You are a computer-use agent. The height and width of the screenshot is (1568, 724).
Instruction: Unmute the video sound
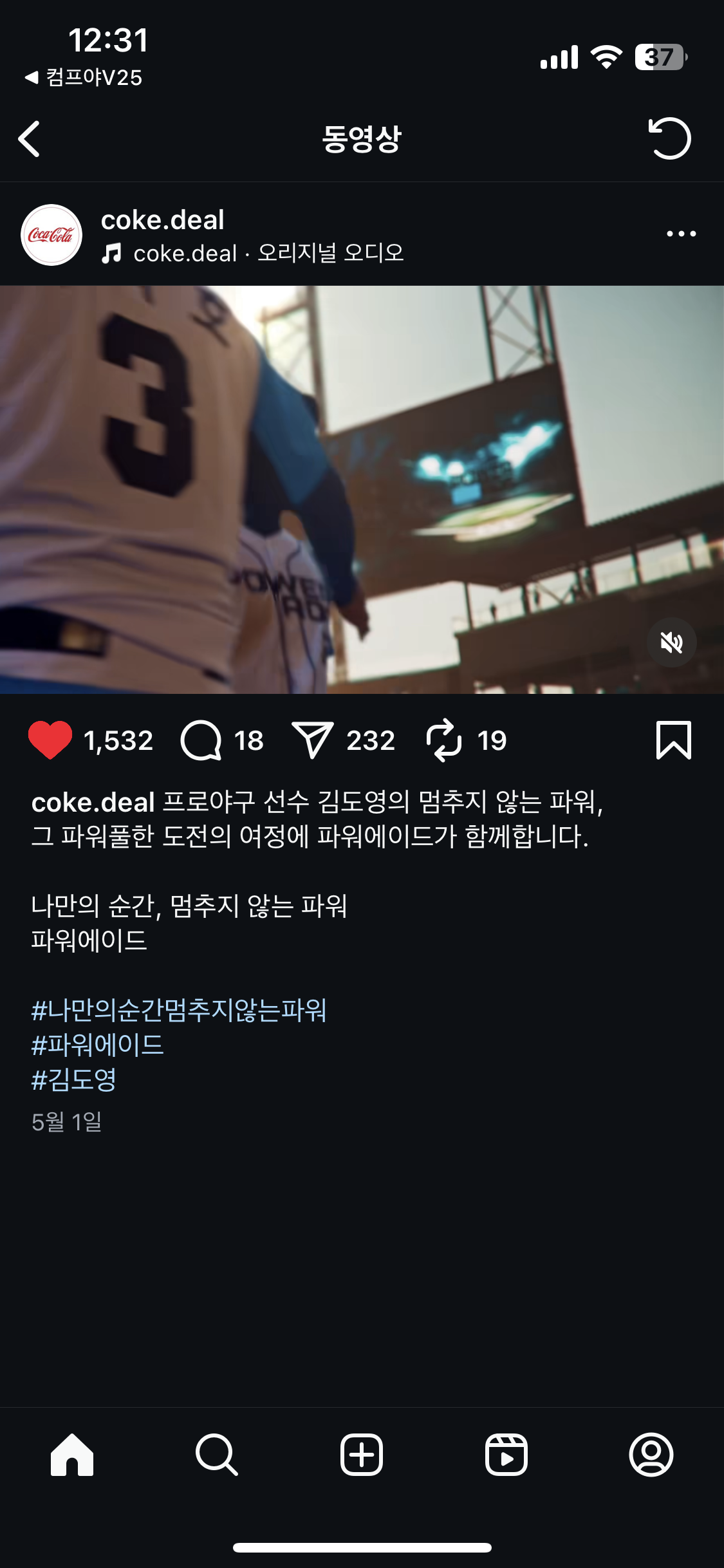pyautogui.click(x=671, y=642)
